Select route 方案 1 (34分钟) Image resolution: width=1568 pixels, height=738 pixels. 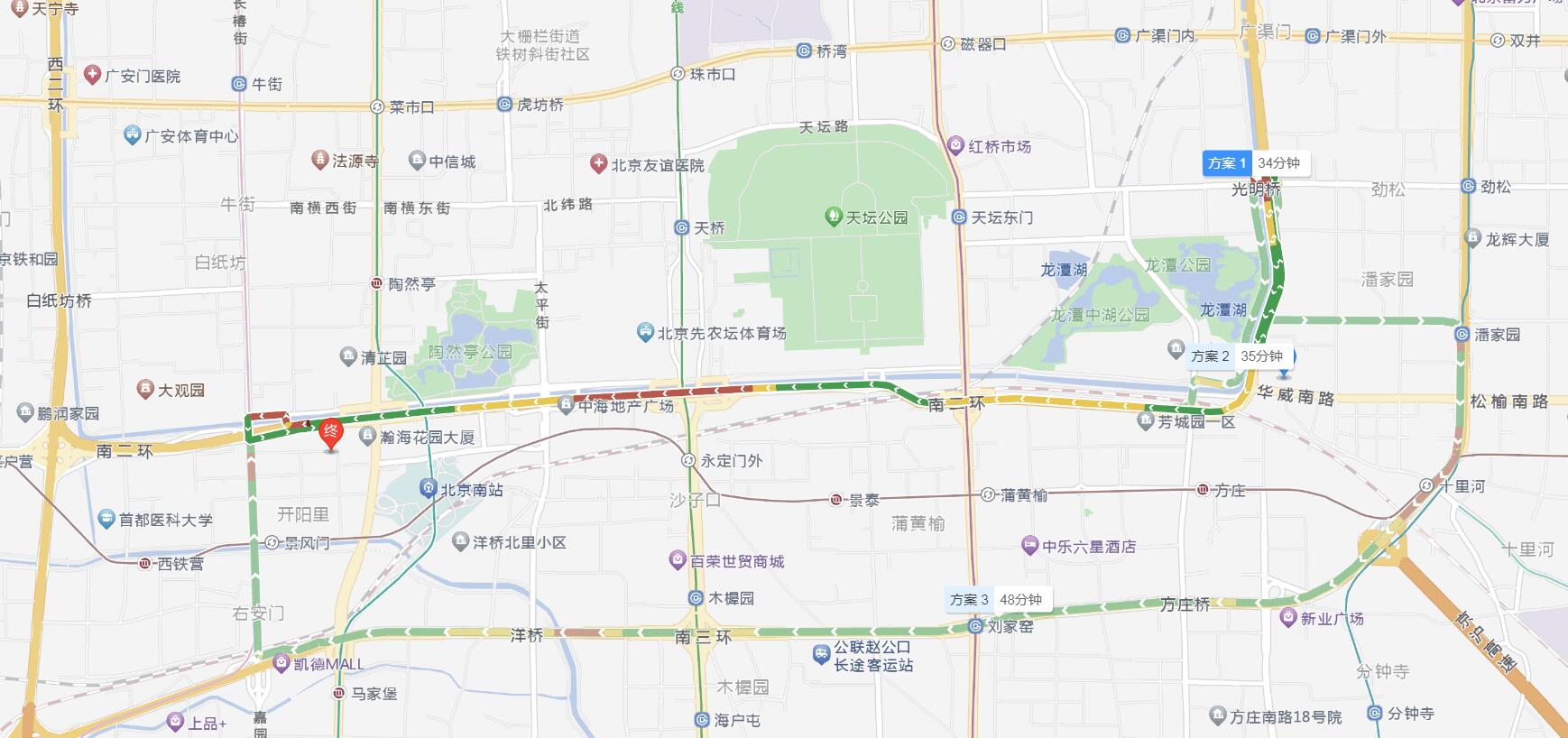1257,163
